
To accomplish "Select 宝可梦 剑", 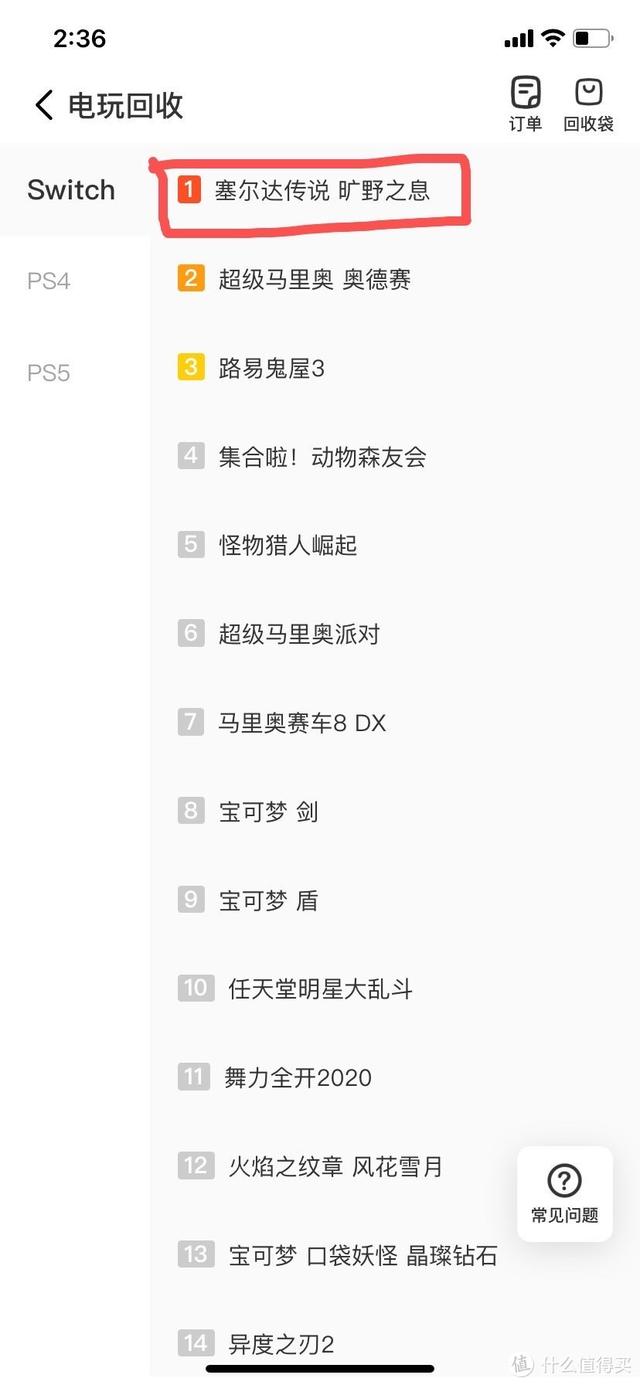I will point(268,811).
